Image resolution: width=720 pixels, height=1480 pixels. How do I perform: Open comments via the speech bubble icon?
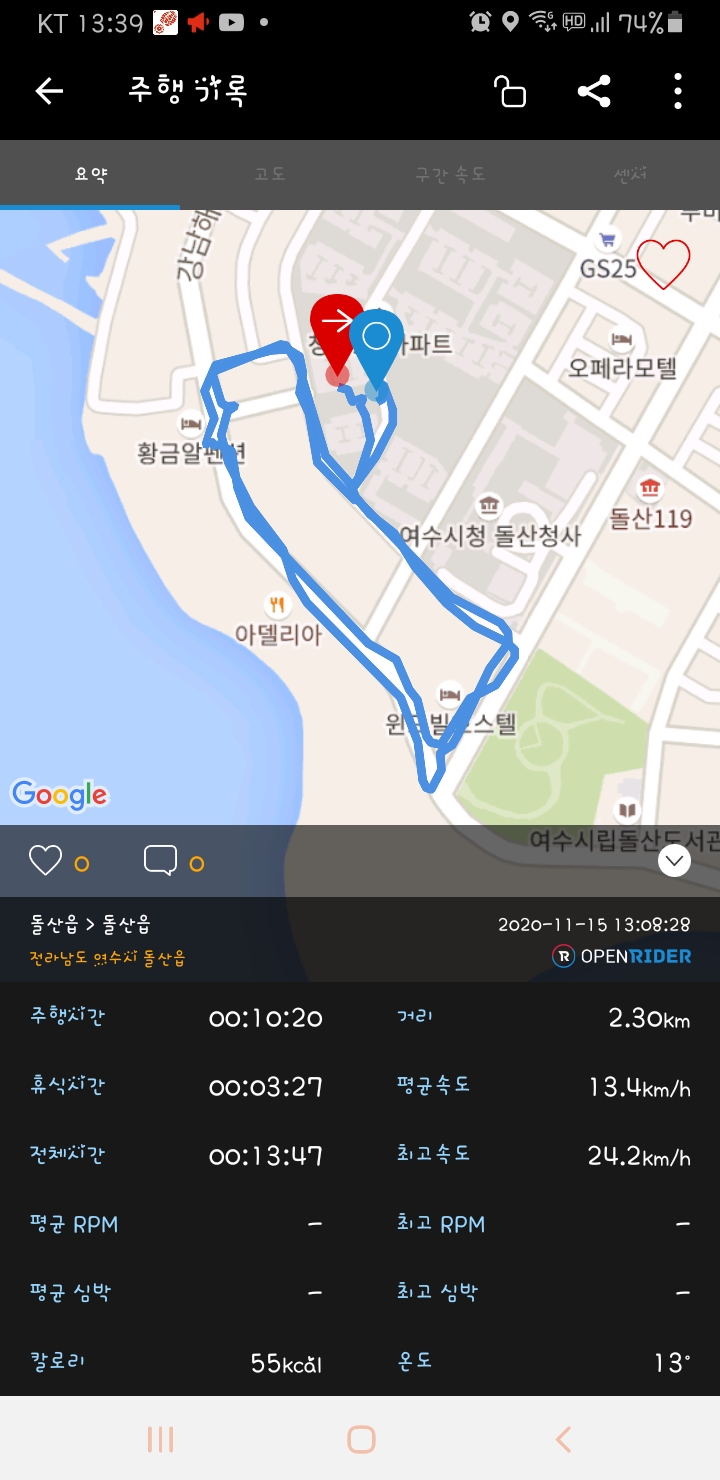point(160,860)
